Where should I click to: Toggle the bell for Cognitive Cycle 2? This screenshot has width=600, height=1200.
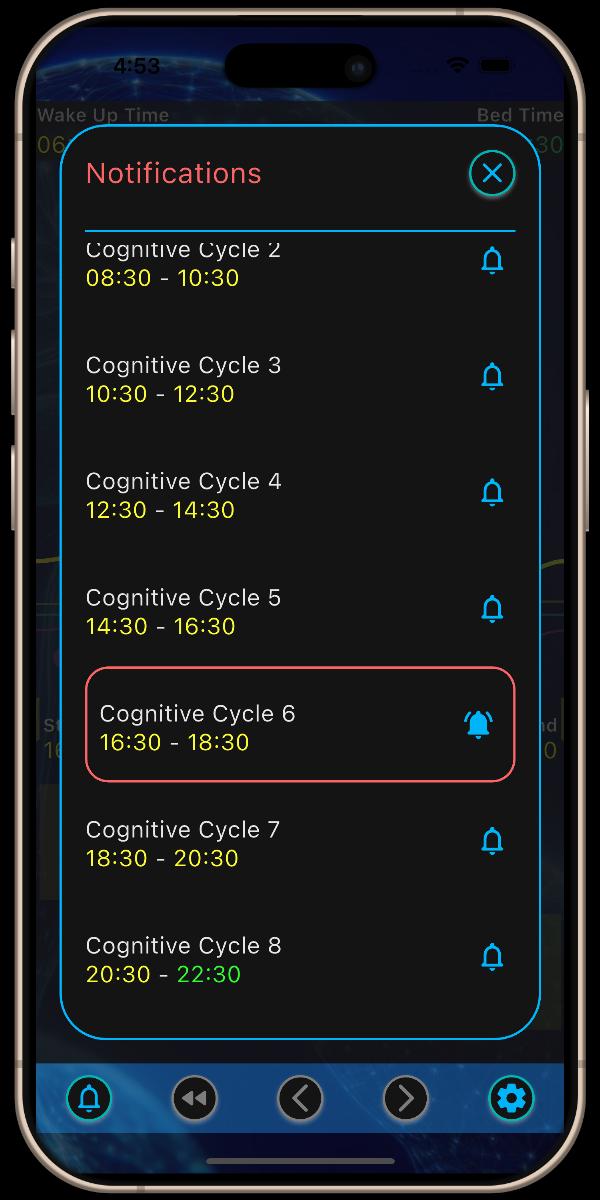pos(492,261)
